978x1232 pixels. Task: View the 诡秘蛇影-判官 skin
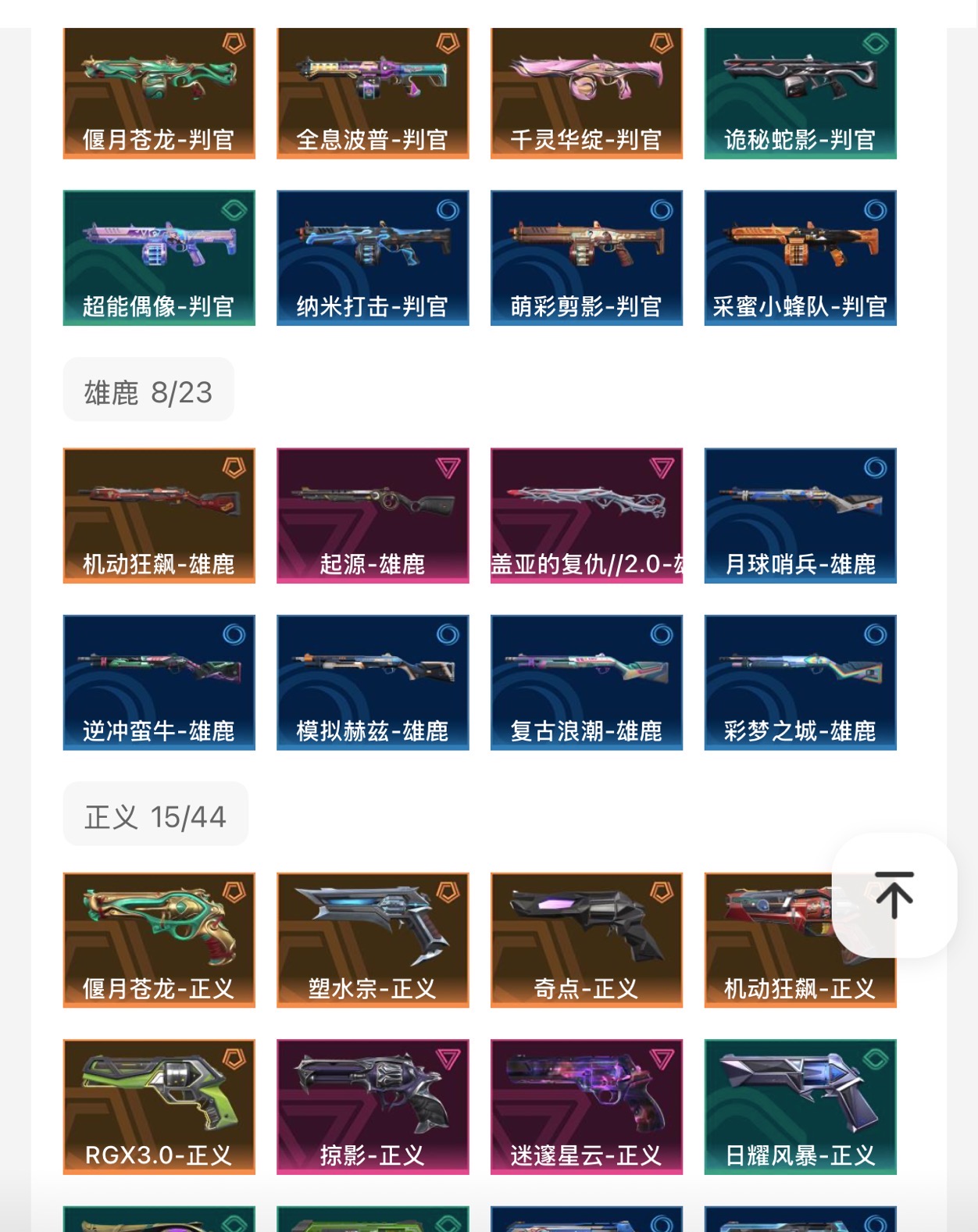click(800, 93)
